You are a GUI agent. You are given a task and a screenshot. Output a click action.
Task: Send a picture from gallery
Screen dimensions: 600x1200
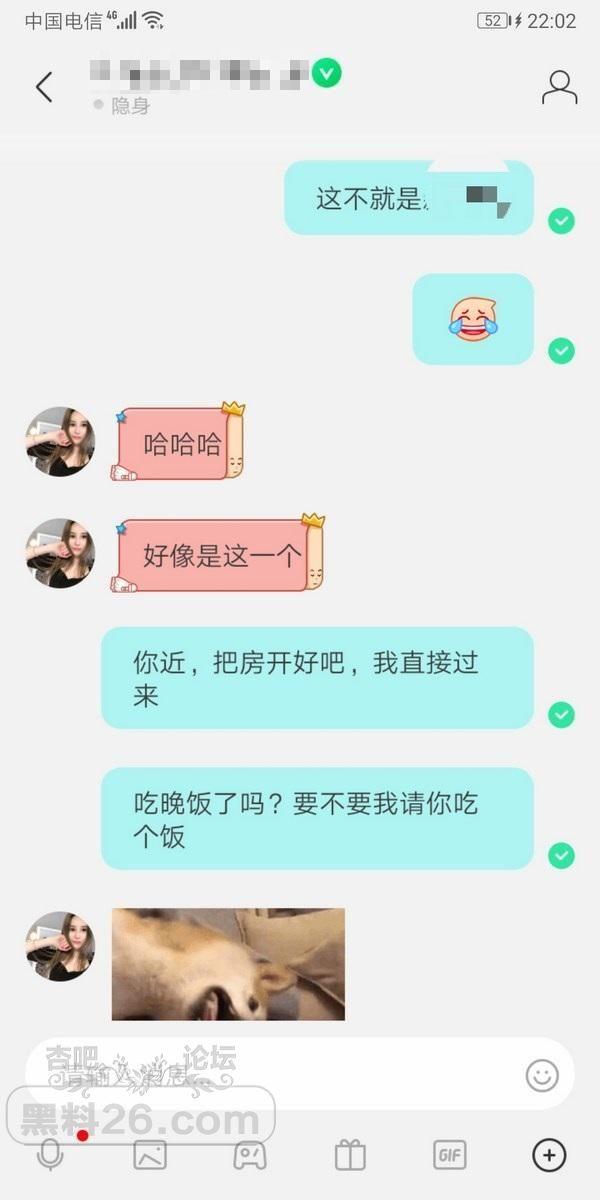tap(150, 1155)
